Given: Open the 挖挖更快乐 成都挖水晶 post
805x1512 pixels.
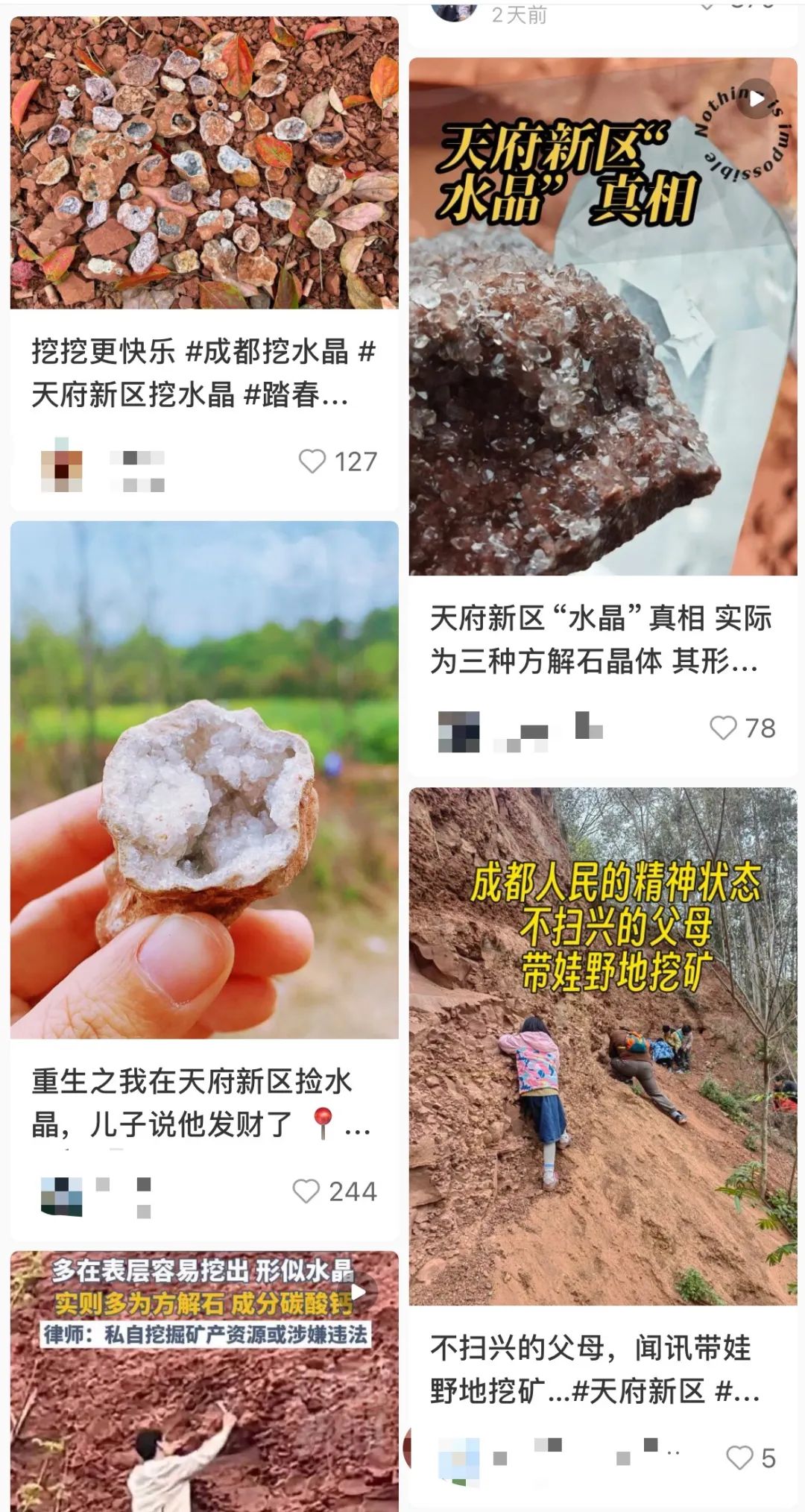Looking at the screenshot, I should pyautogui.click(x=204, y=163).
